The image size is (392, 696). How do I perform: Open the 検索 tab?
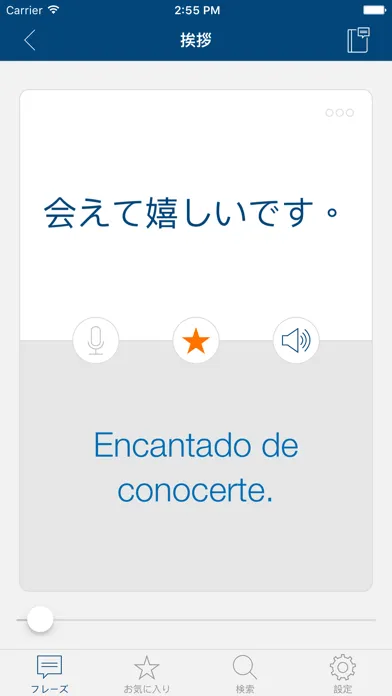pyautogui.click(x=245, y=673)
